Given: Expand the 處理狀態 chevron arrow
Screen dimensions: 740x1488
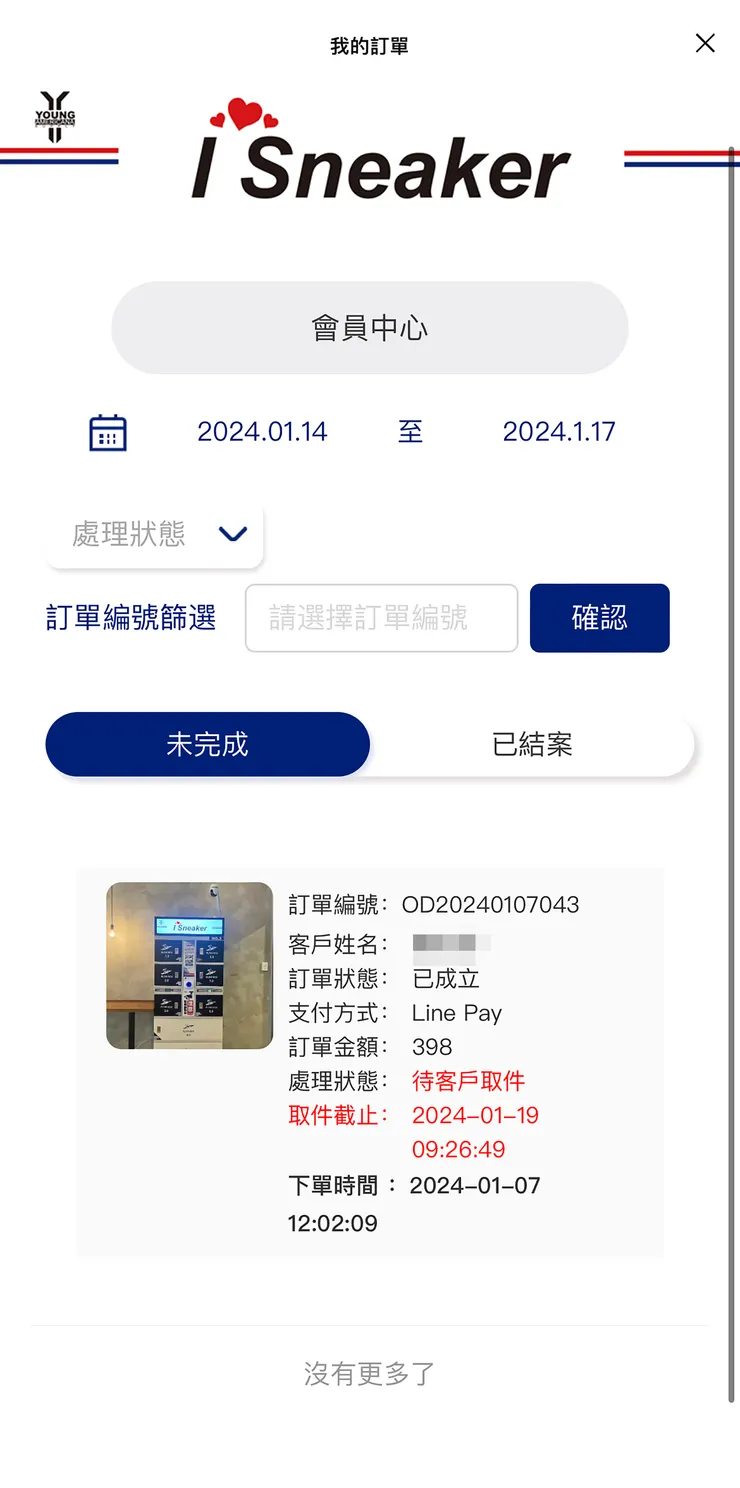Looking at the screenshot, I should pos(233,535).
